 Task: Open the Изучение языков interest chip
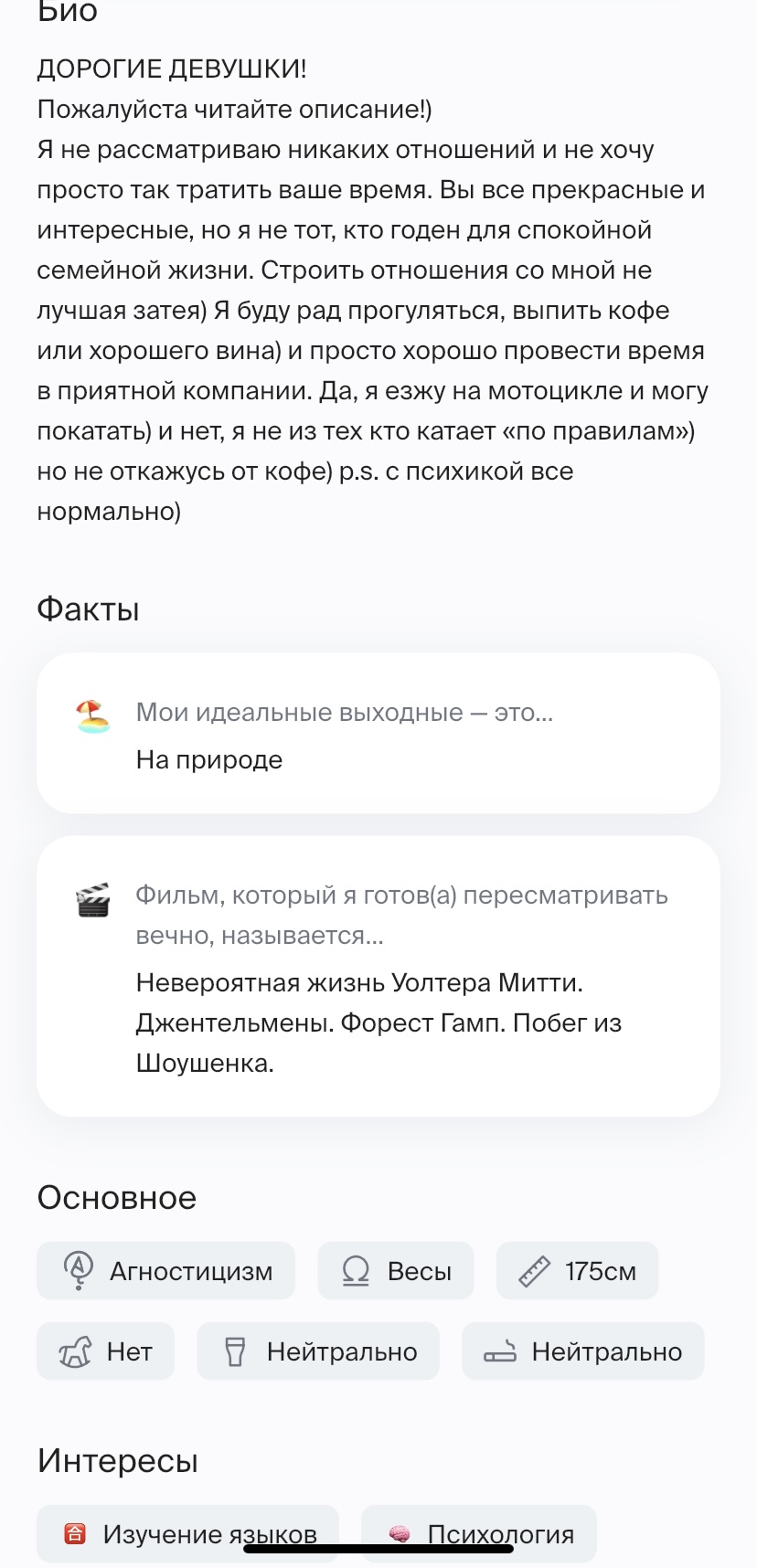tap(187, 1533)
